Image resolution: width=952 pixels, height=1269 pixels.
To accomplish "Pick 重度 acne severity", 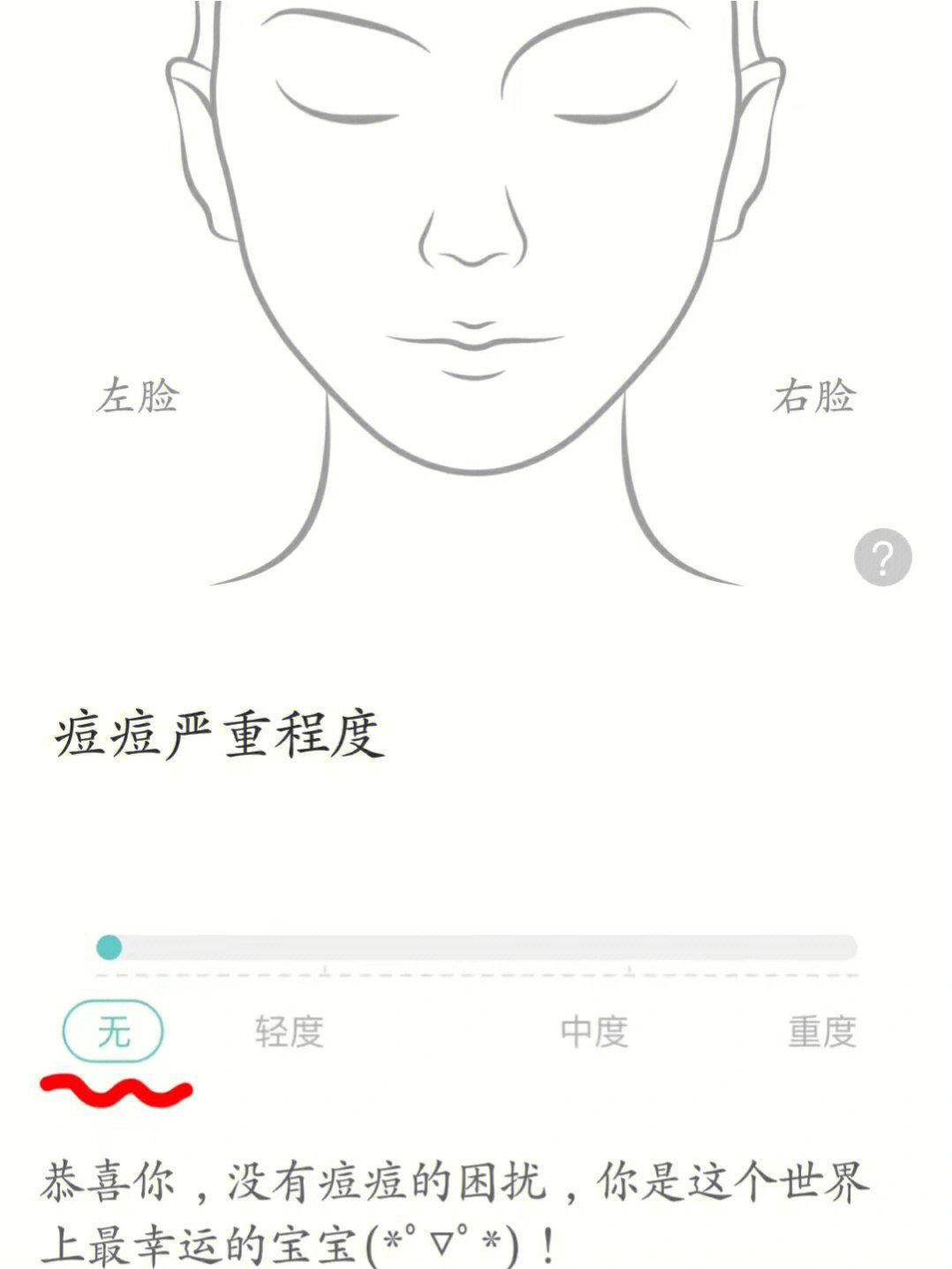I will 821,1031.
